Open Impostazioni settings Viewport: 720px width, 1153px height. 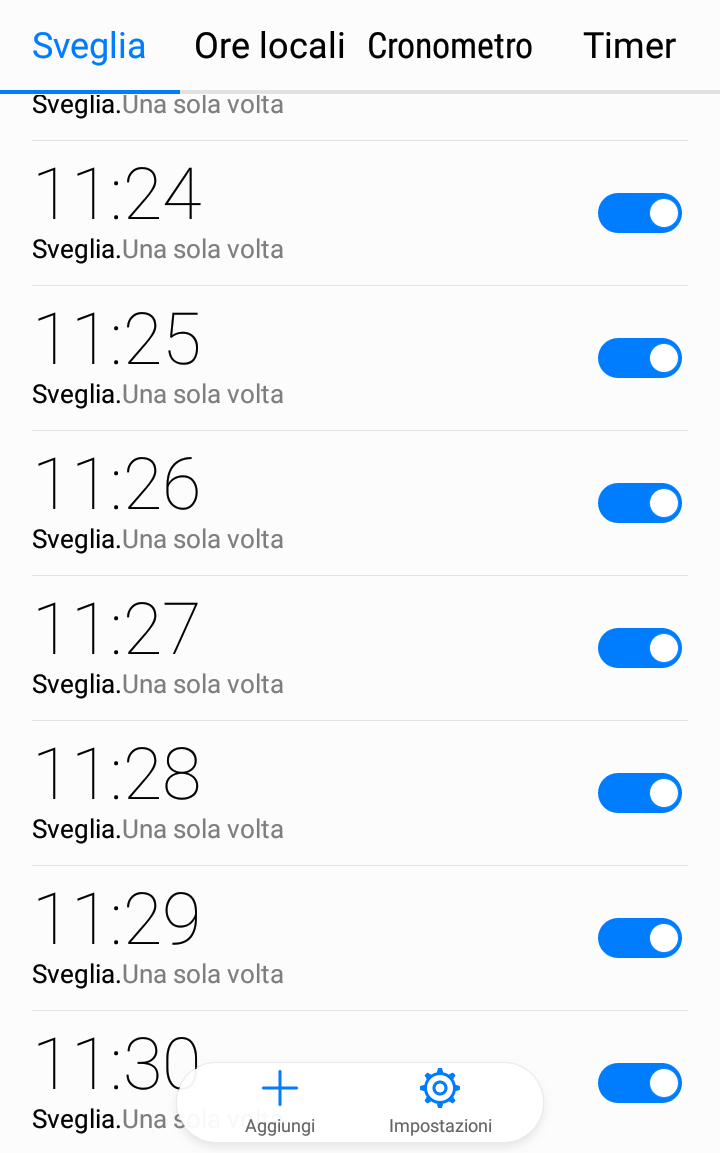pos(440,1102)
